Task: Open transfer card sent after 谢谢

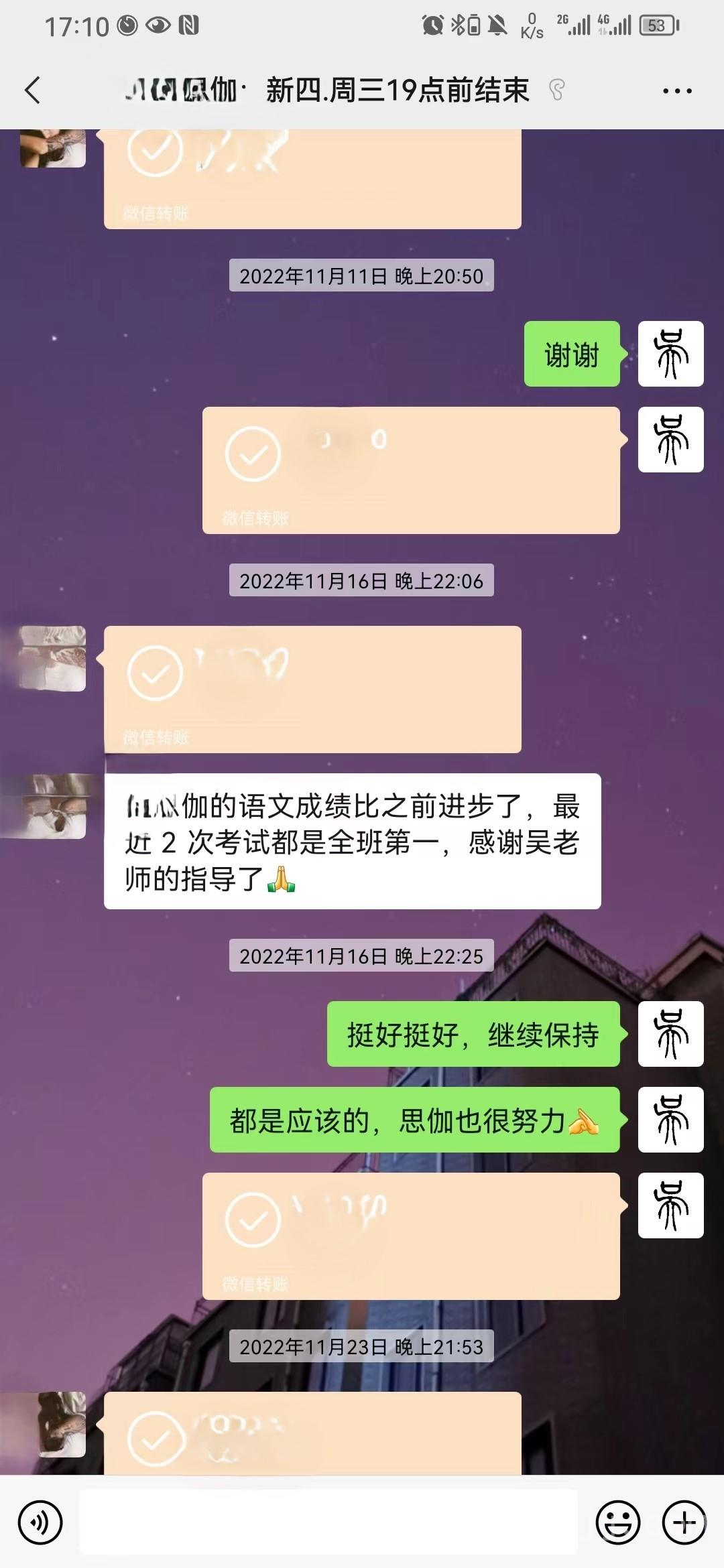Action: click(x=411, y=470)
